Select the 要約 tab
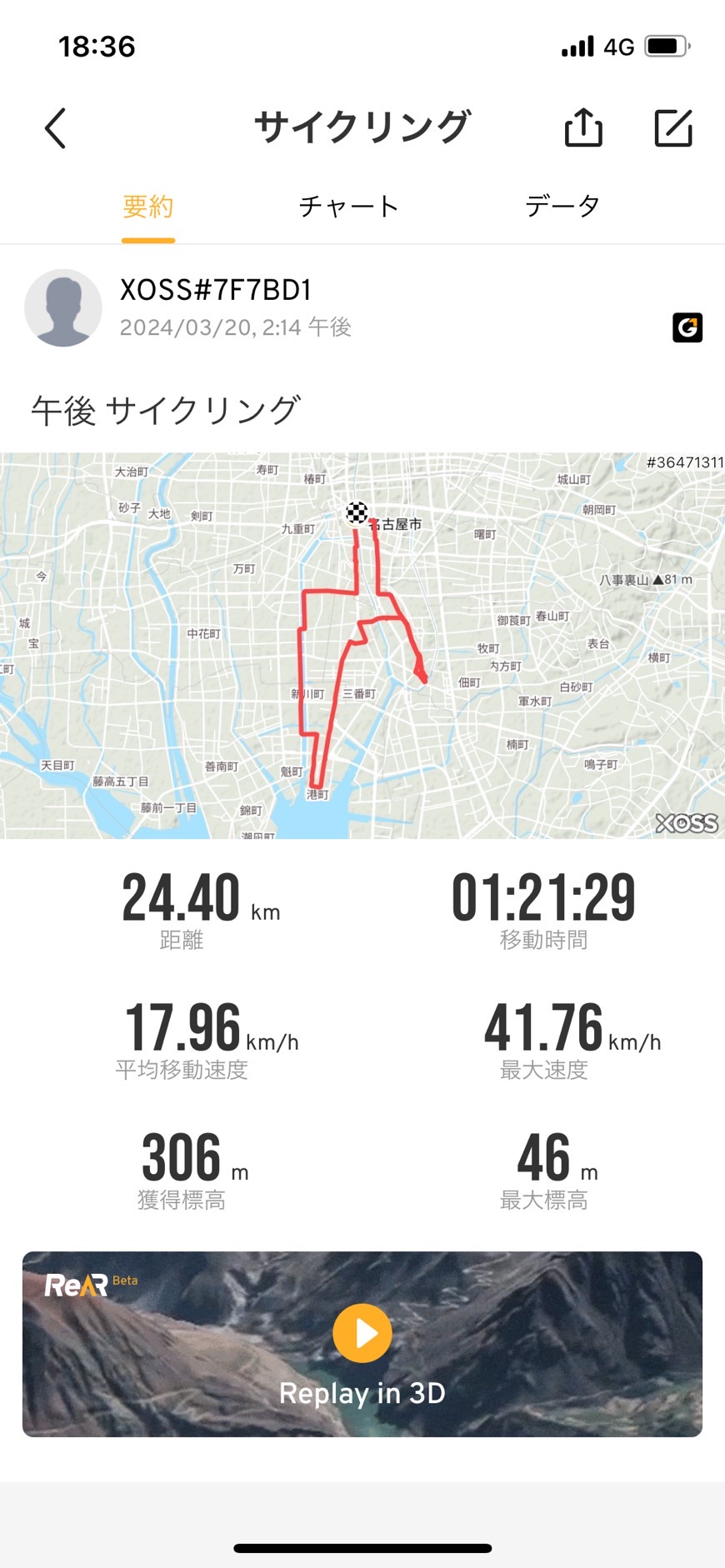 tap(148, 207)
